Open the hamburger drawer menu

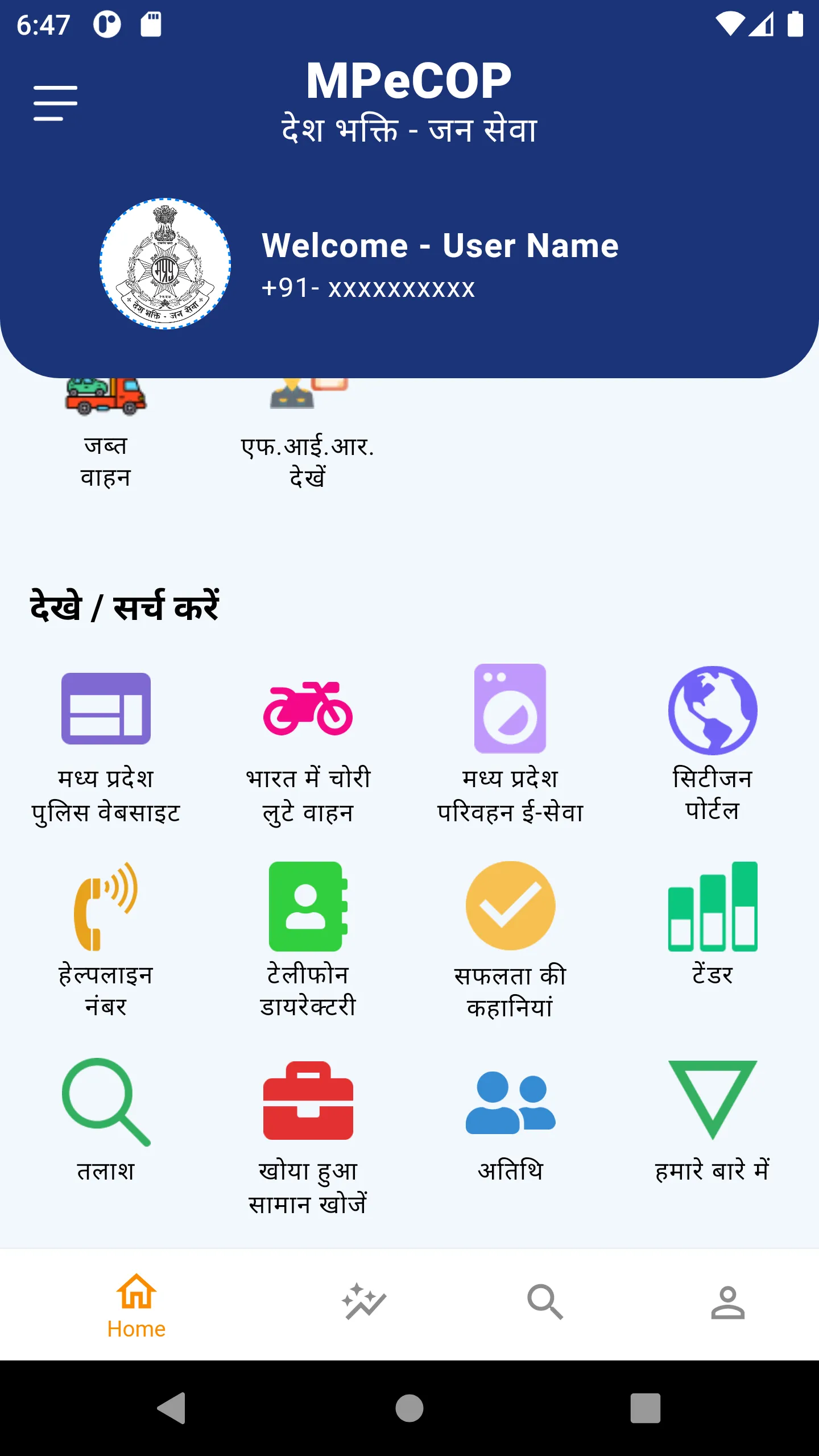55,103
